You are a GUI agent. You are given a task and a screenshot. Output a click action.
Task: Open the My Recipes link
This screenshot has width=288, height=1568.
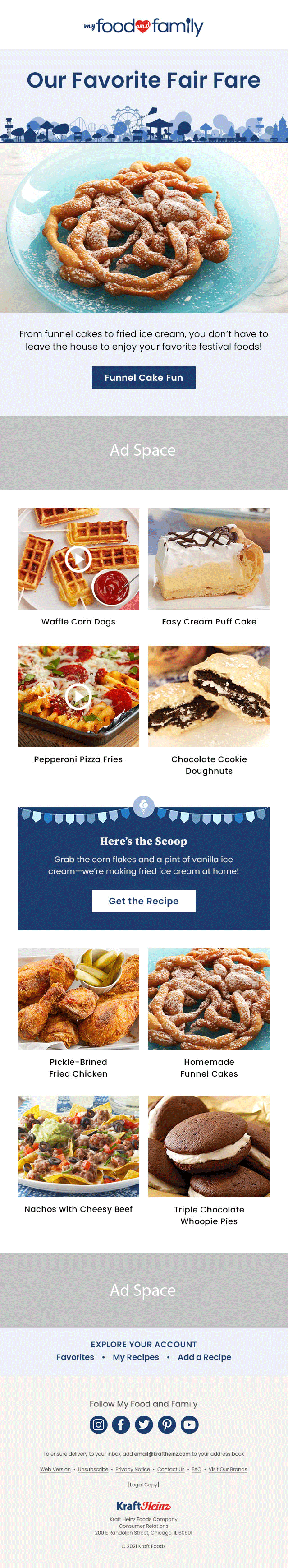click(136, 1357)
